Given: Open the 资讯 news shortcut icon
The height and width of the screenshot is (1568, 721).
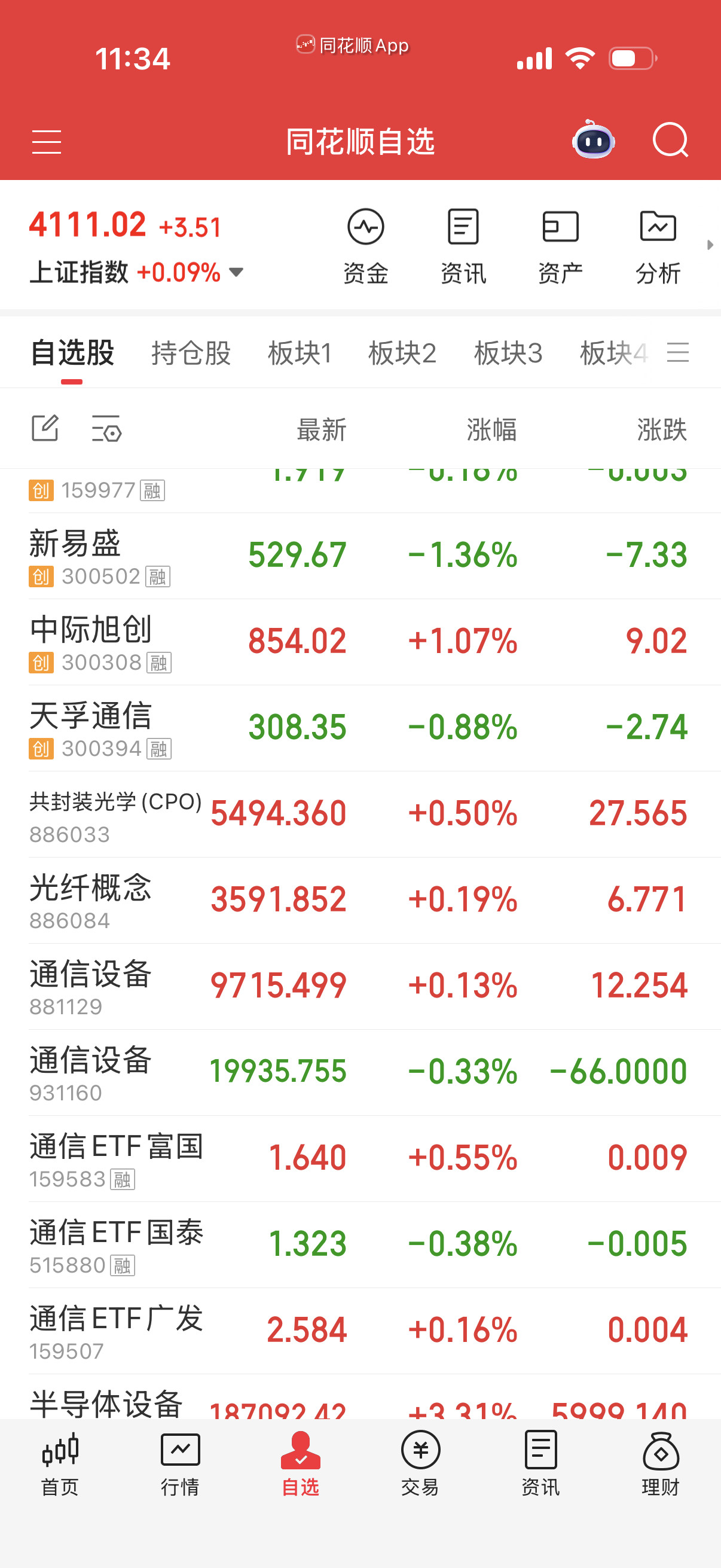Looking at the screenshot, I should pos(463,243).
